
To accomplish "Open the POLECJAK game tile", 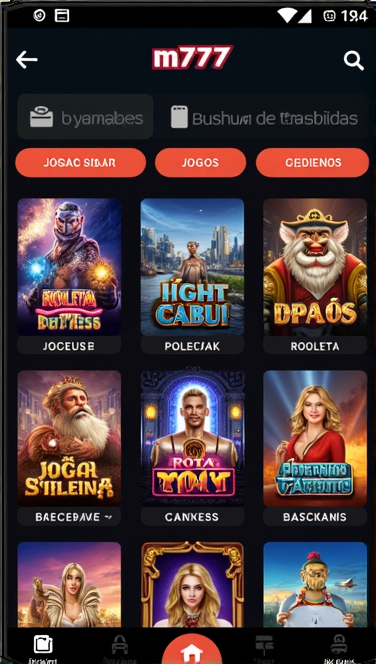I will click(192, 276).
